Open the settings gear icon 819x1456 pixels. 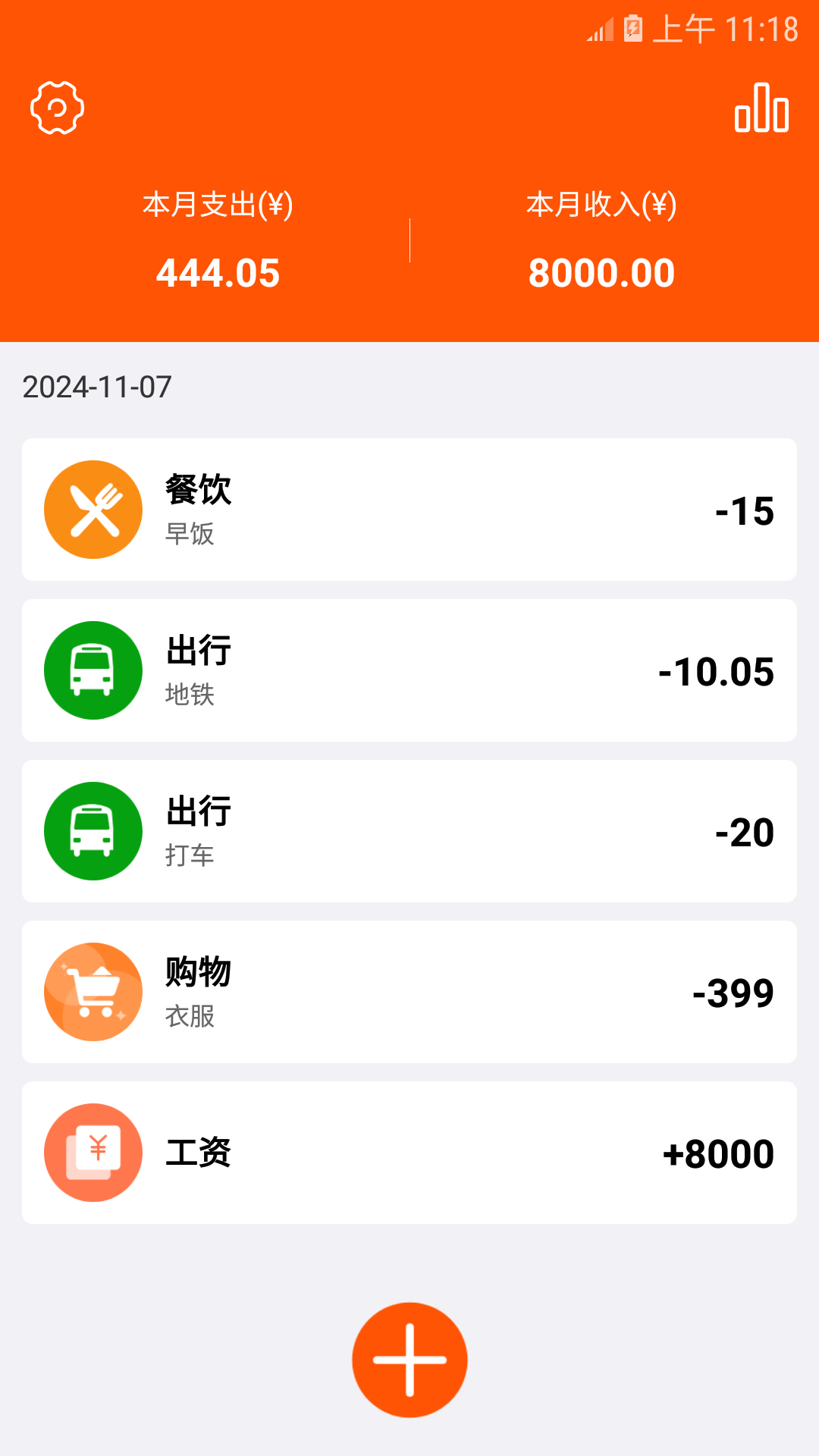coord(57,108)
